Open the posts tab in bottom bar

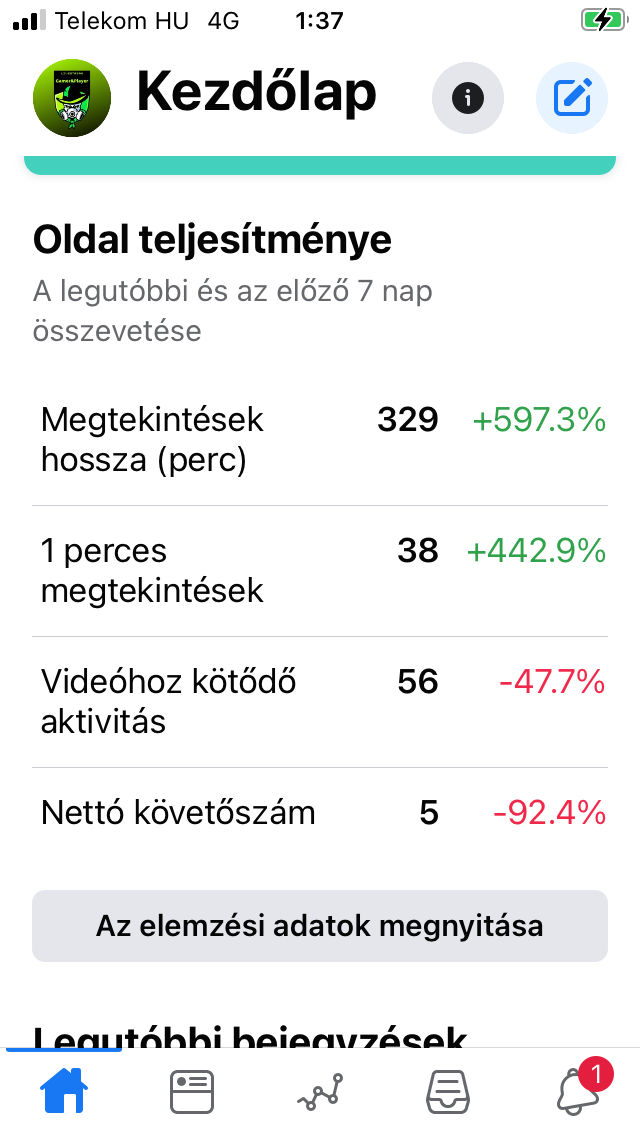192,1091
